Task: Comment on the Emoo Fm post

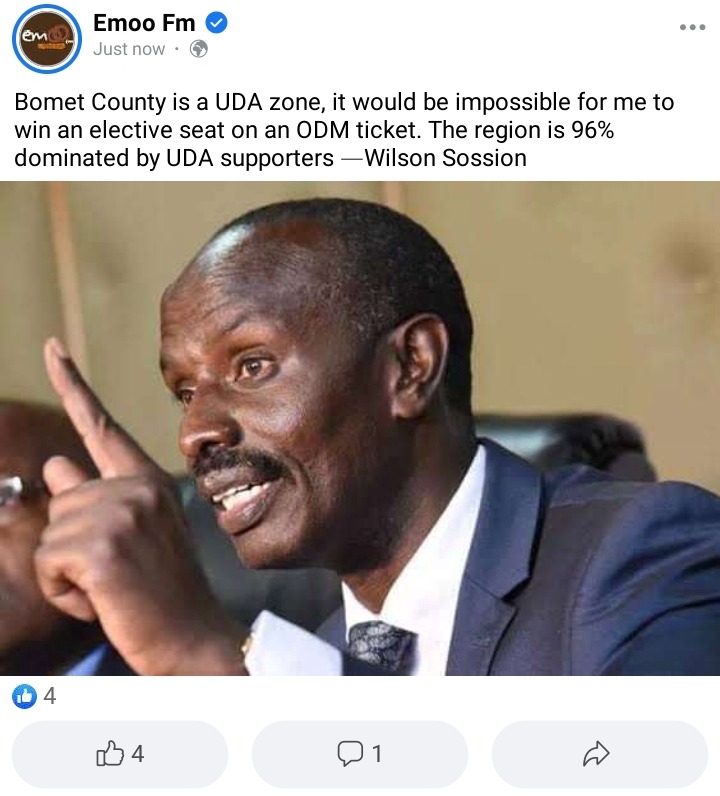Action: point(360,754)
